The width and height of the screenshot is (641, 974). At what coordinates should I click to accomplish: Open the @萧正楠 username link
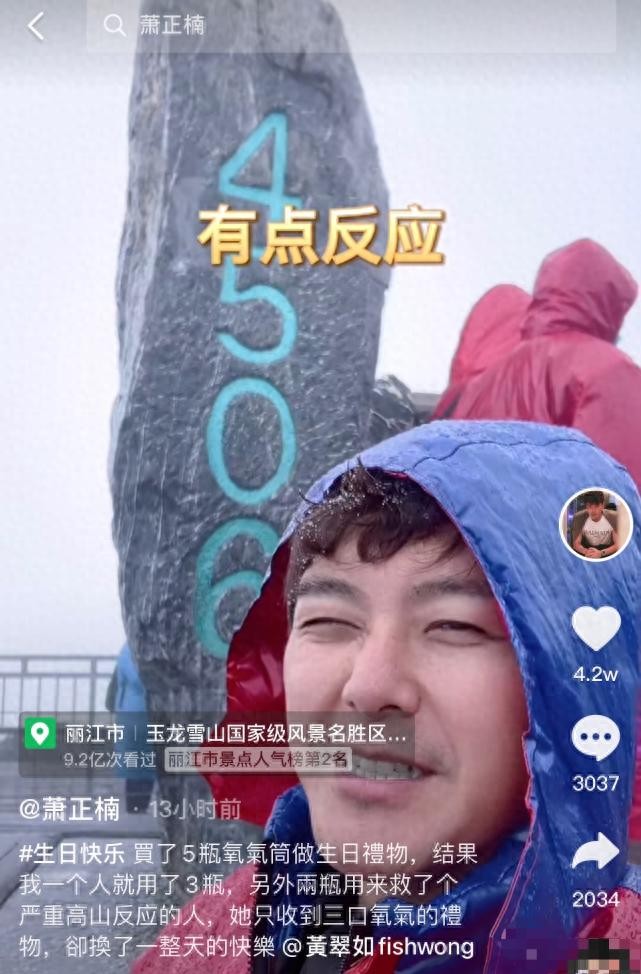click(70, 808)
